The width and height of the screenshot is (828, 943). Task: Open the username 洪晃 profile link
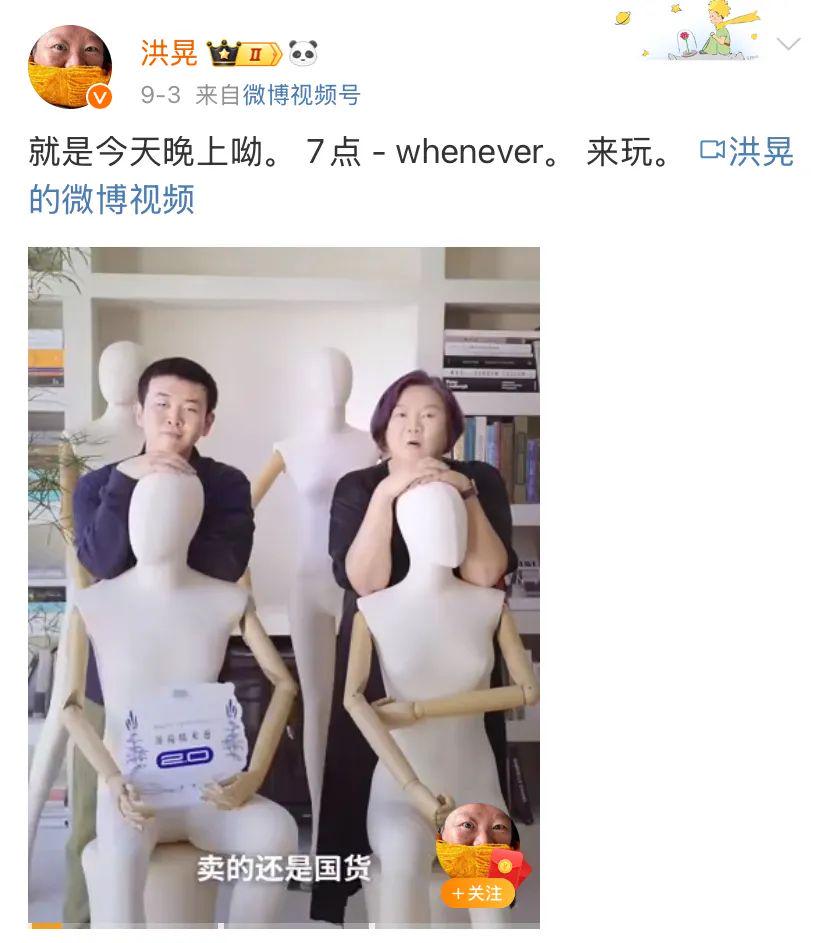pyautogui.click(x=169, y=52)
